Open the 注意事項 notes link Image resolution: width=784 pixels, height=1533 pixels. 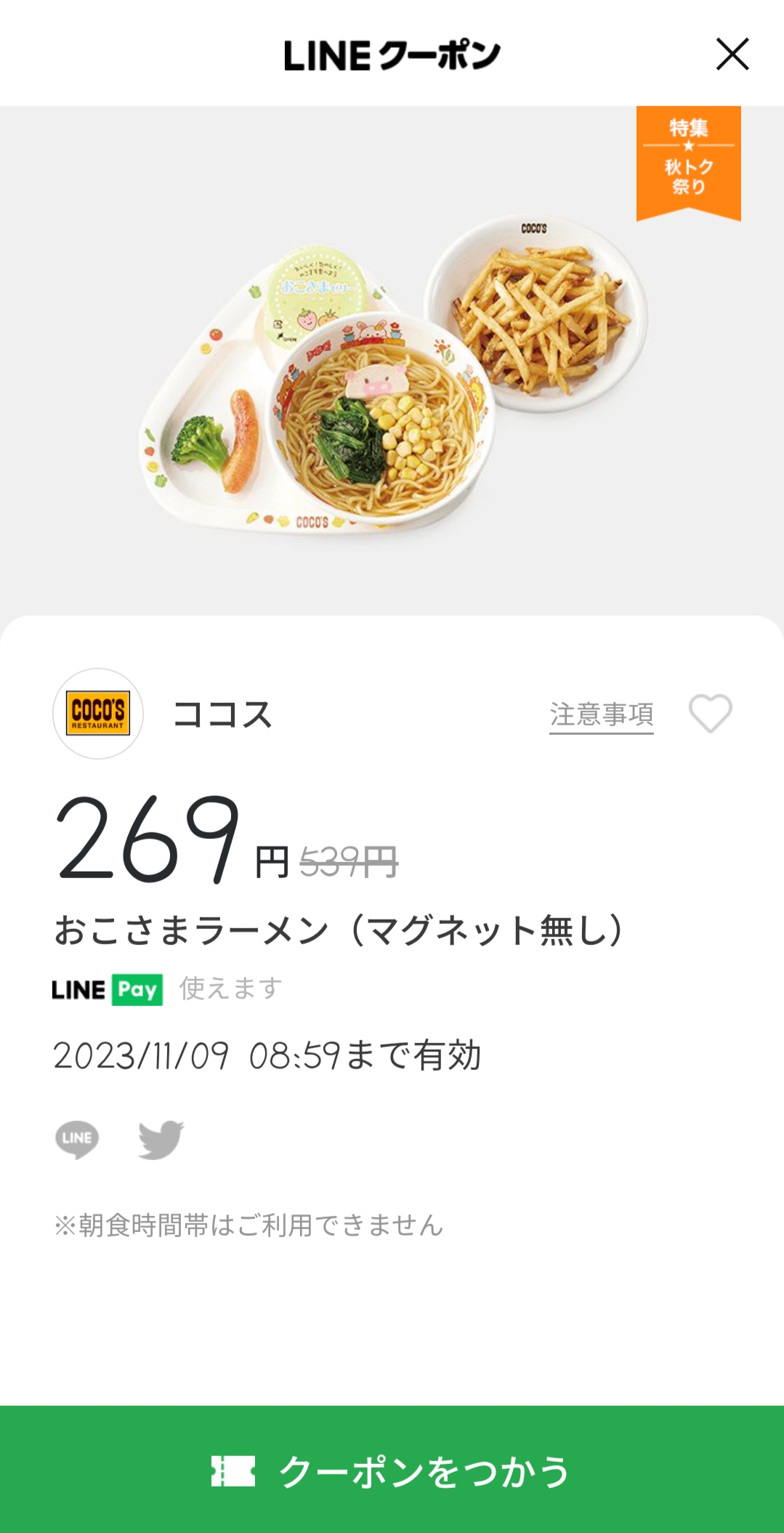point(601,715)
